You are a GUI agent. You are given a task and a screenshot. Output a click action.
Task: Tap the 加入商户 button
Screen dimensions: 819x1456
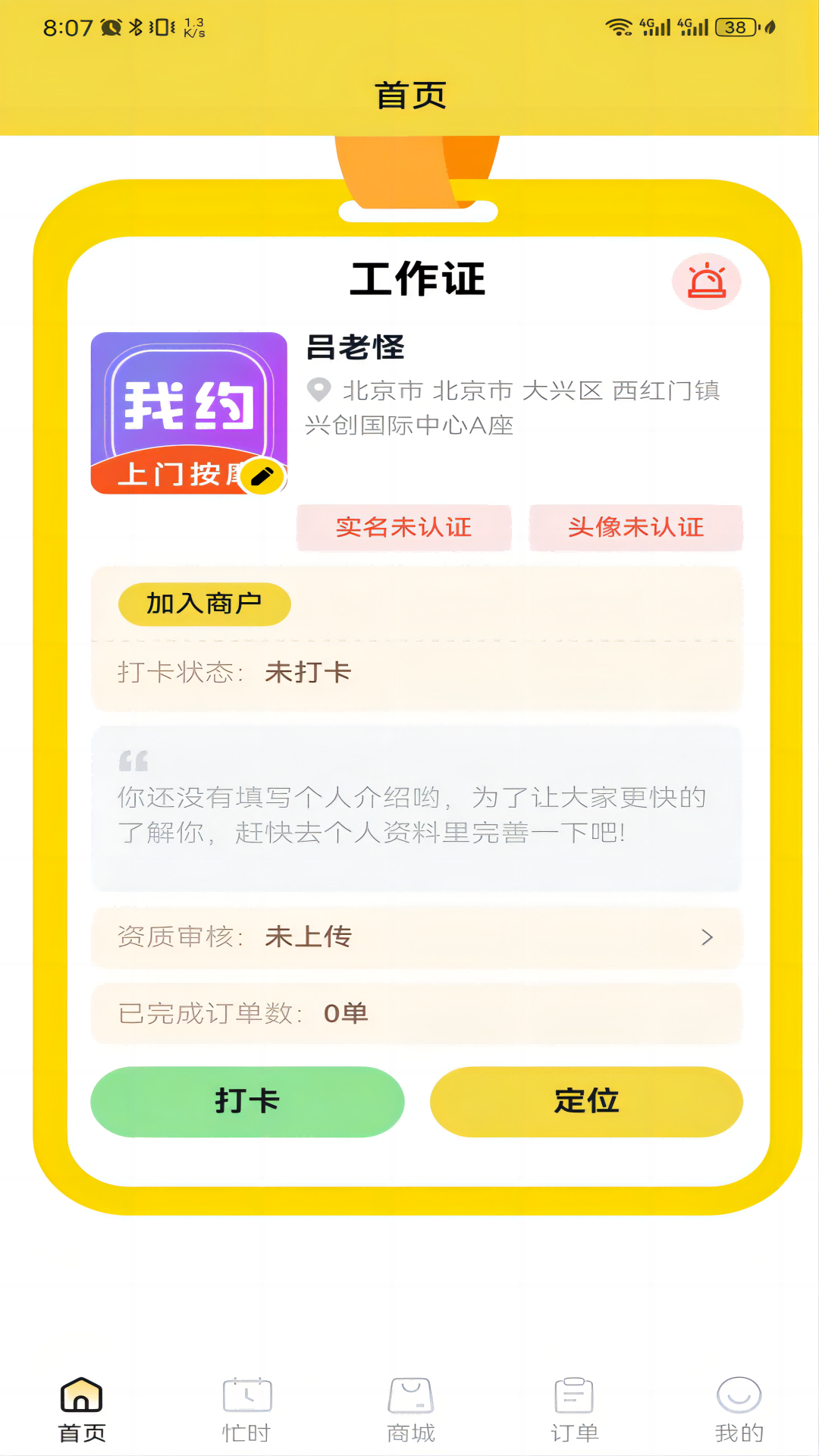[x=204, y=604]
